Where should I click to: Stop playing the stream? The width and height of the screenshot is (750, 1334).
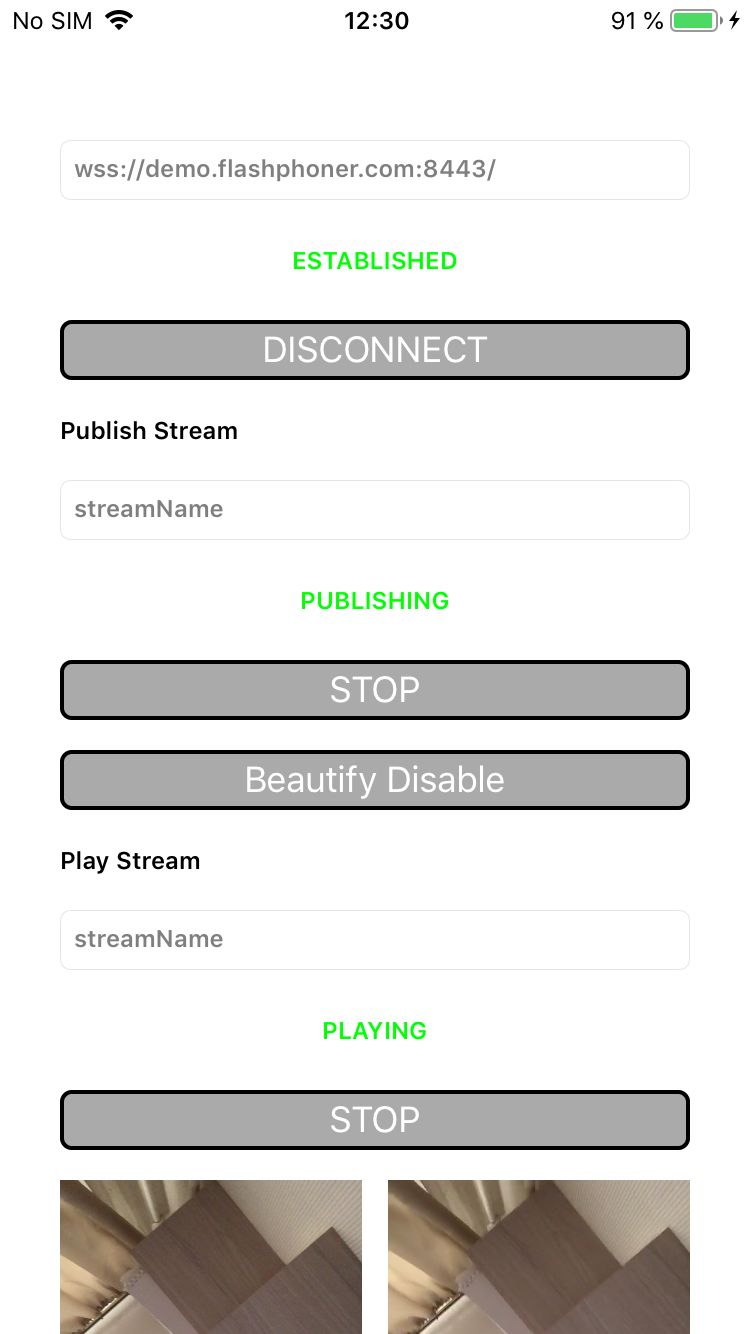pos(375,1120)
